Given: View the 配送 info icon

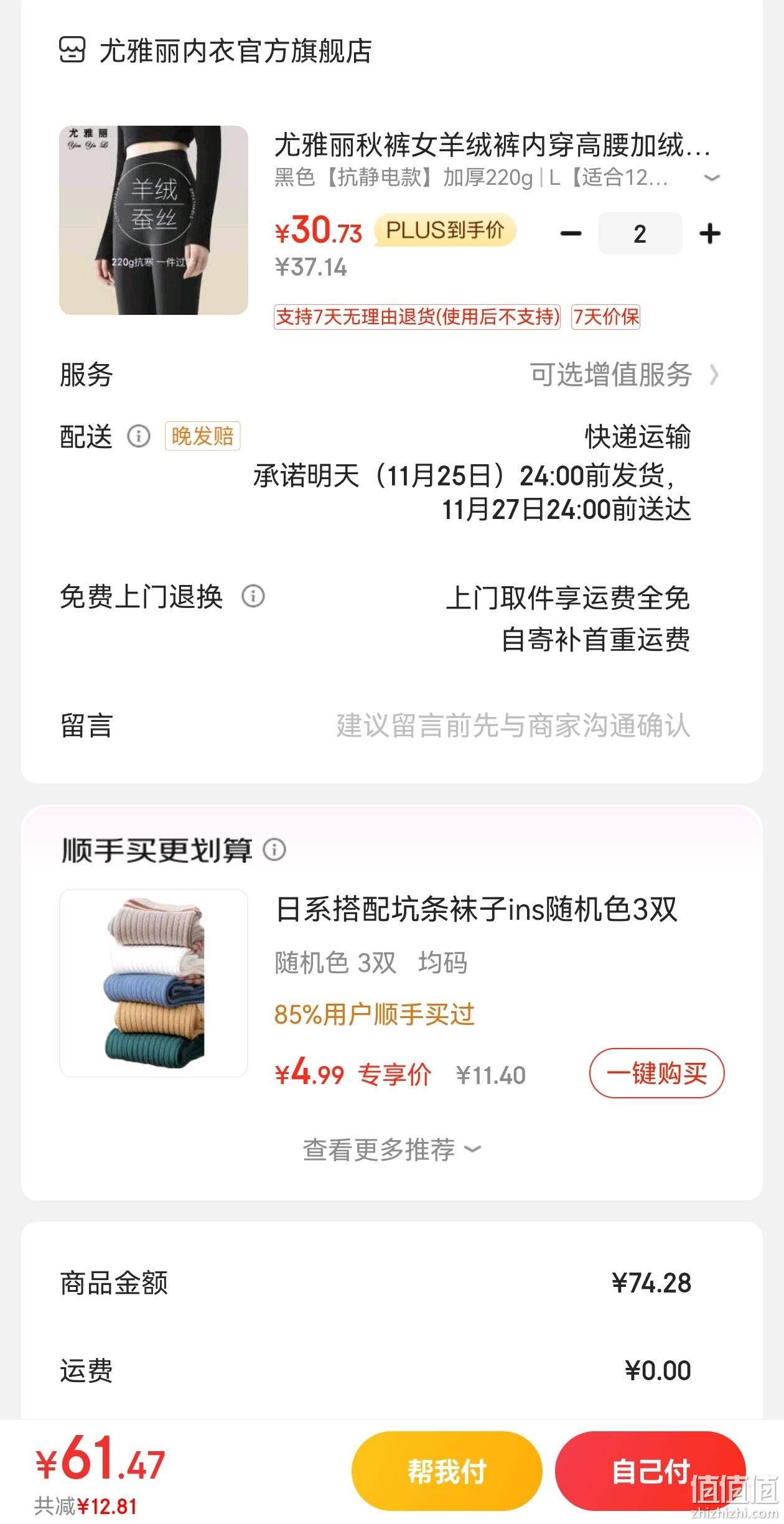Looking at the screenshot, I should click(x=139, y=436).
